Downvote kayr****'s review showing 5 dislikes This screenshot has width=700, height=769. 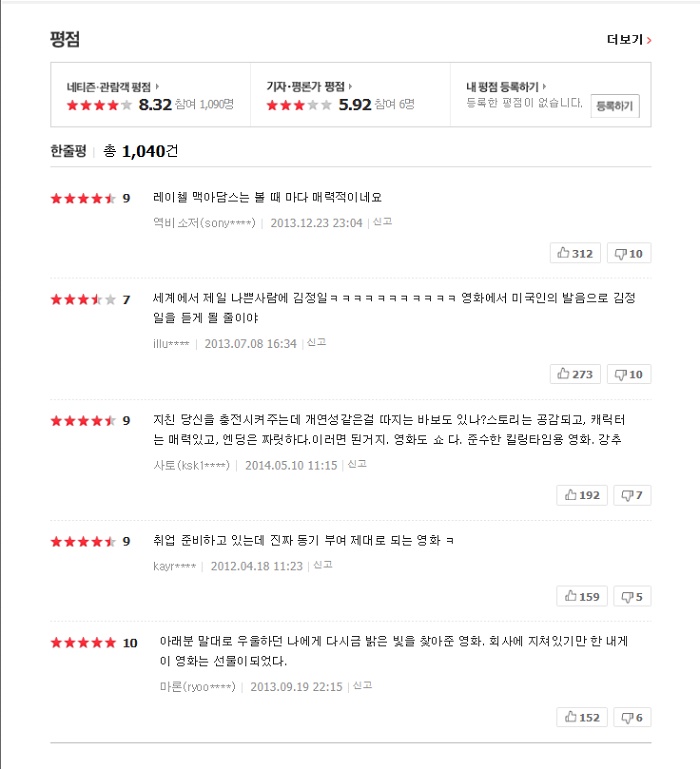pyautogui.click(x=632, y=596)
